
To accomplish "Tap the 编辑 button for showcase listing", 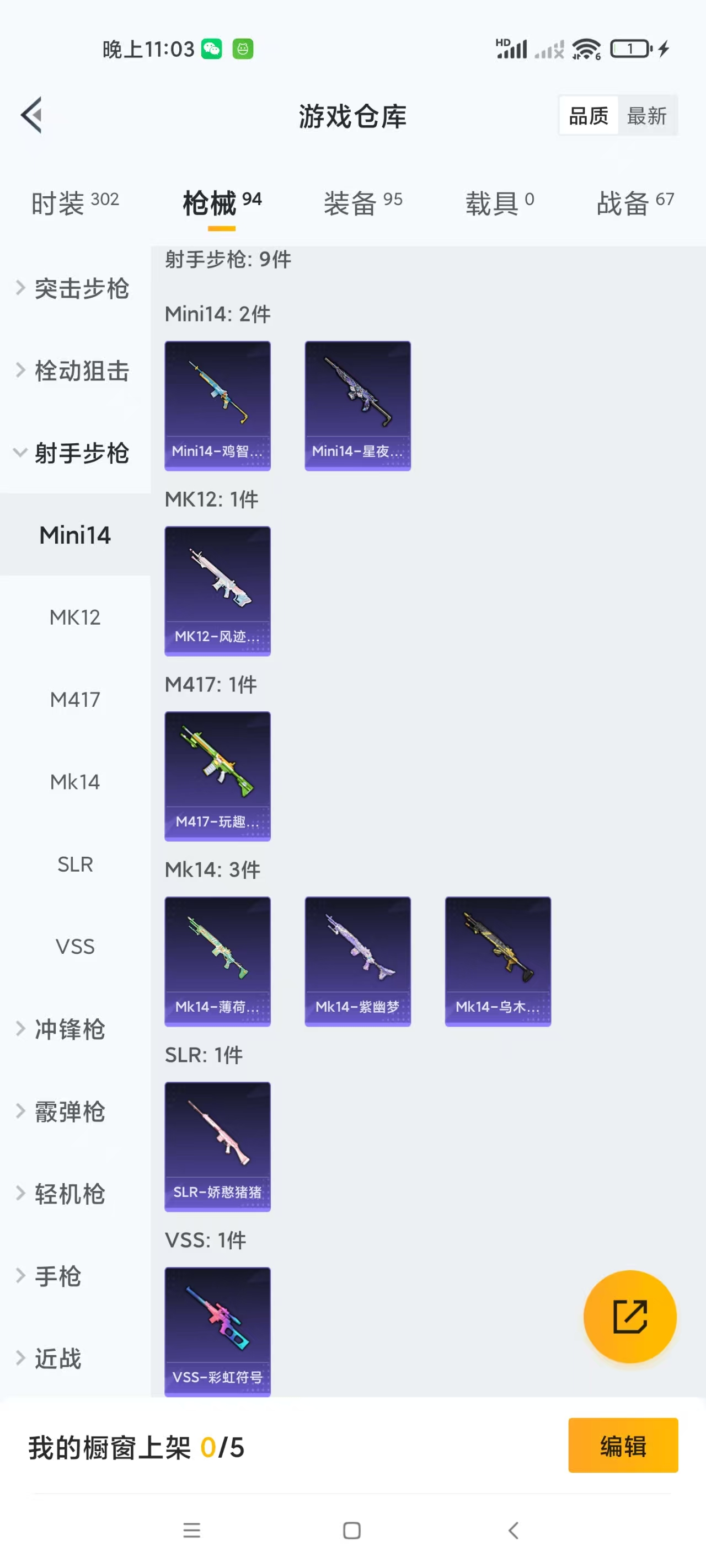I will (623, 1447).
